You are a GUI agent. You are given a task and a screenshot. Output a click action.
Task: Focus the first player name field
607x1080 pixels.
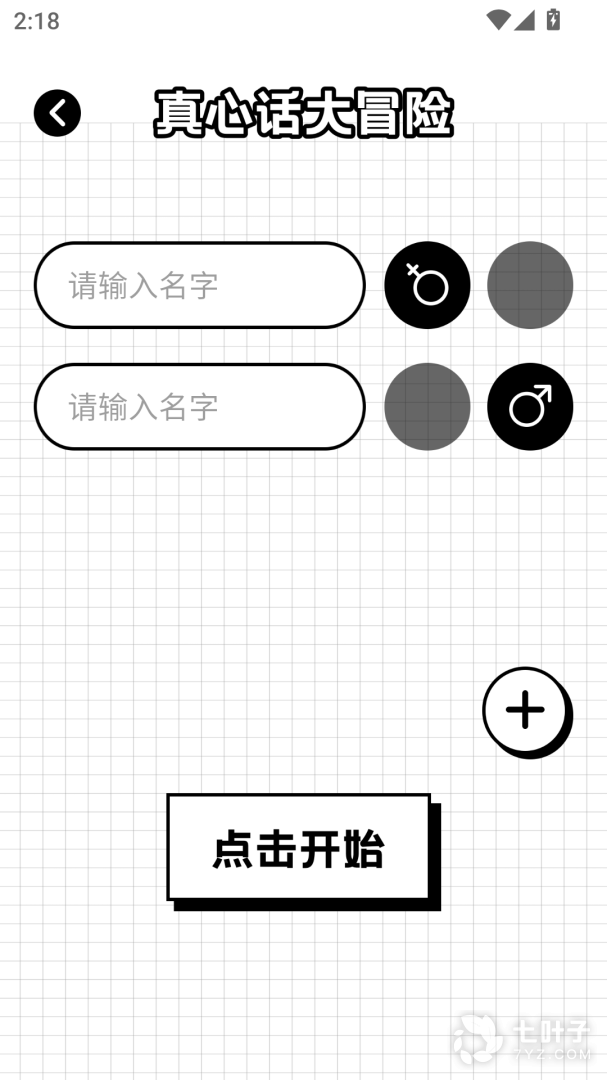click(200, 286)
